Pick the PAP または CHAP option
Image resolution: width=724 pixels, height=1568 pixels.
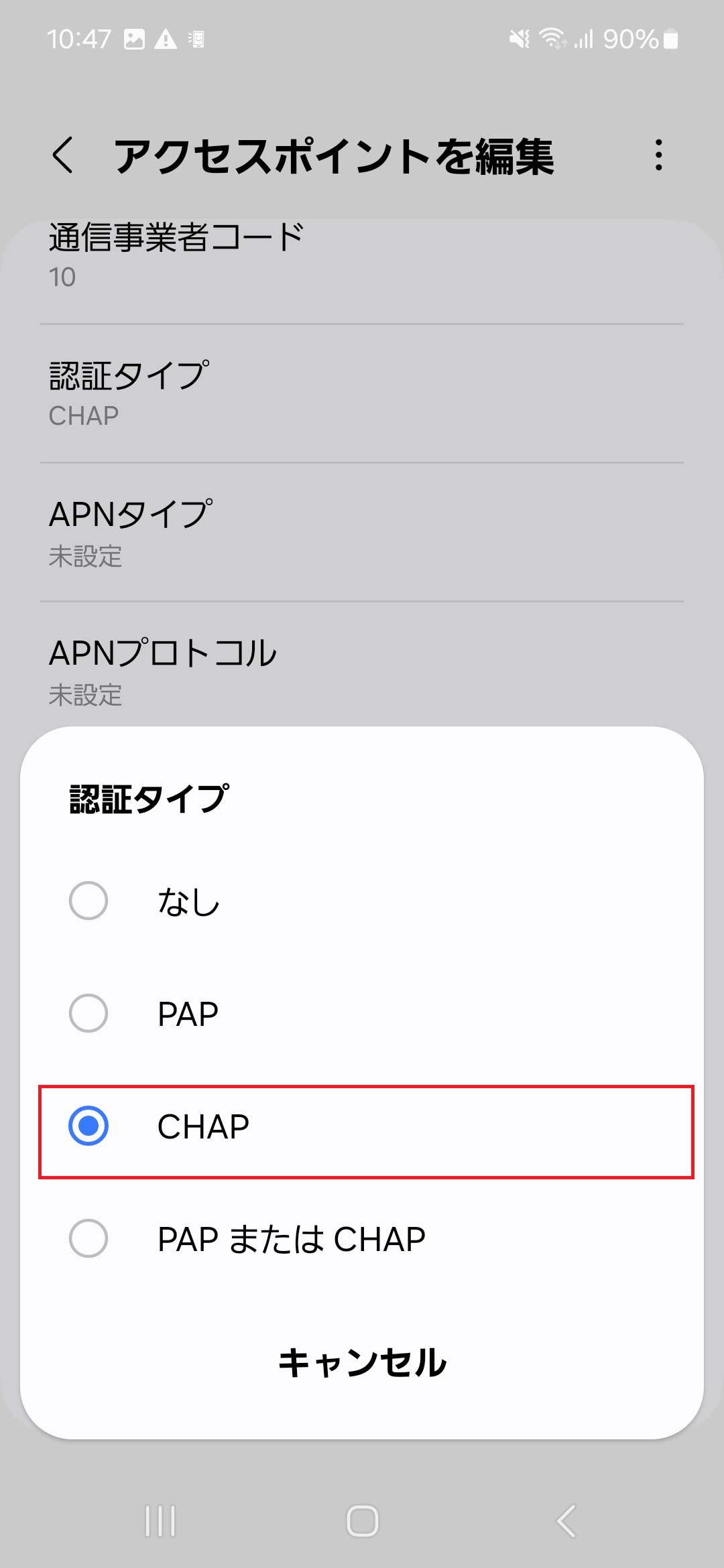(362, 1238)
